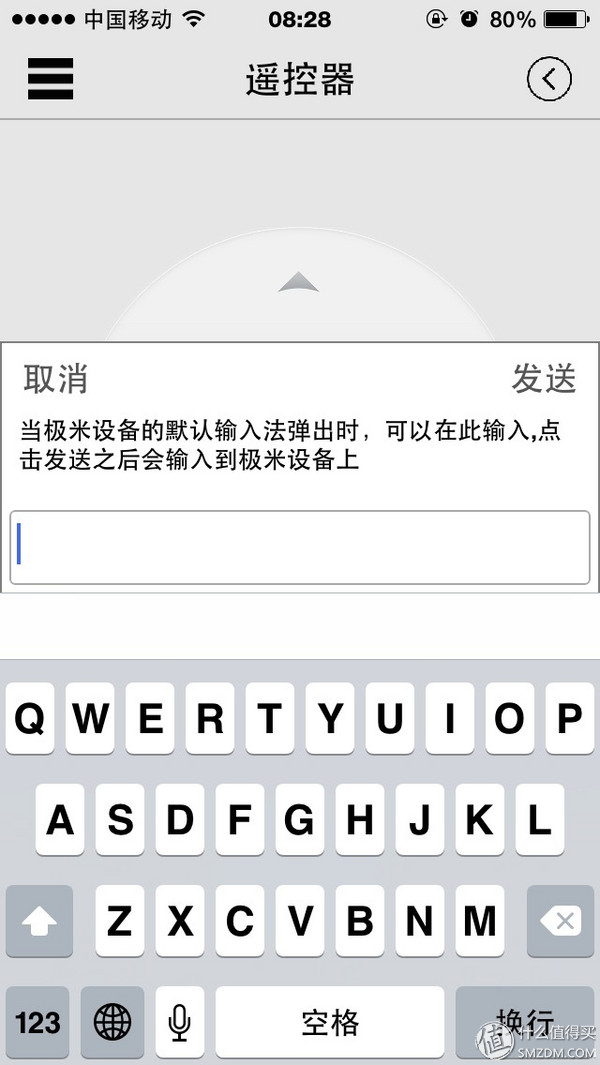Tap the microphone dictation key
600x1065 pixels.
coord(179,1022)
